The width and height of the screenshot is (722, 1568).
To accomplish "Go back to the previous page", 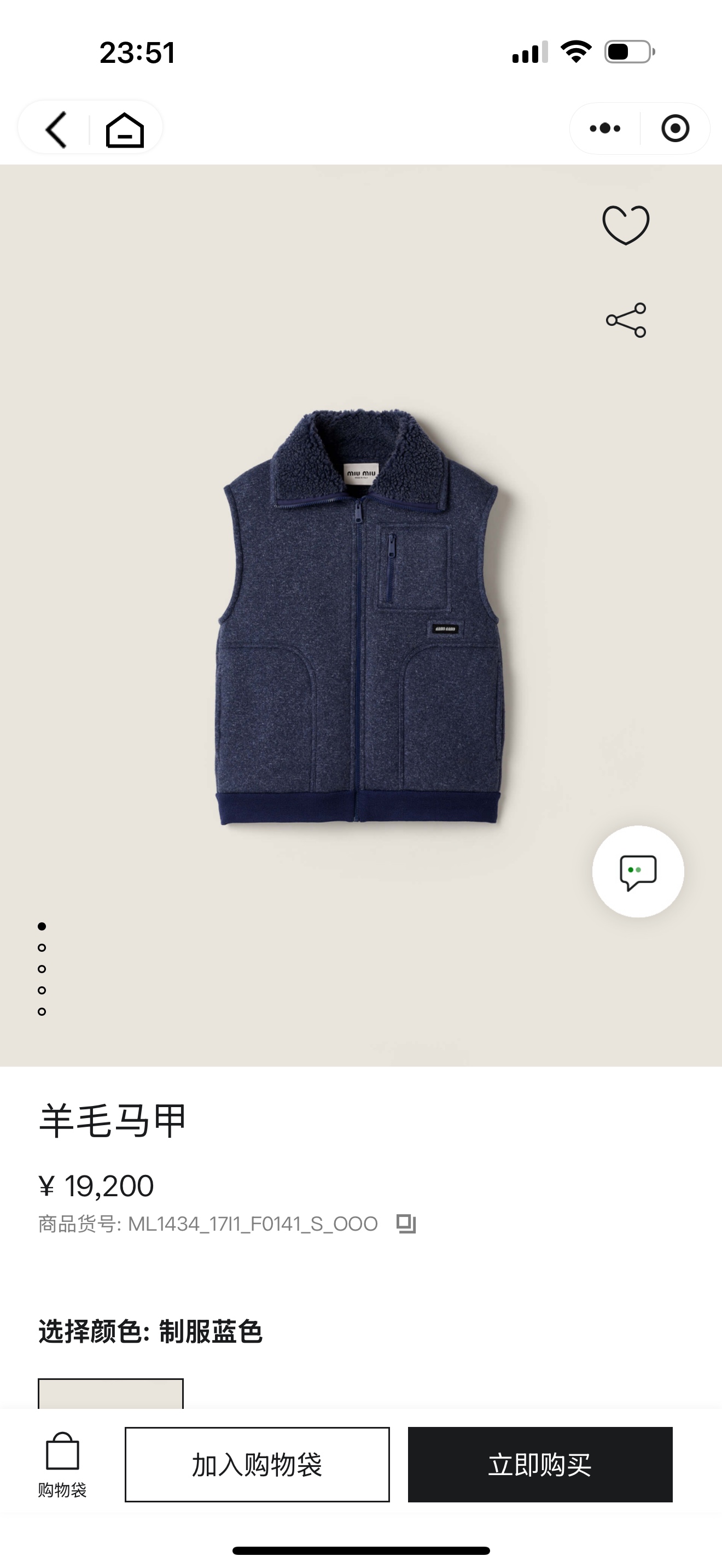I will (56, 129).
